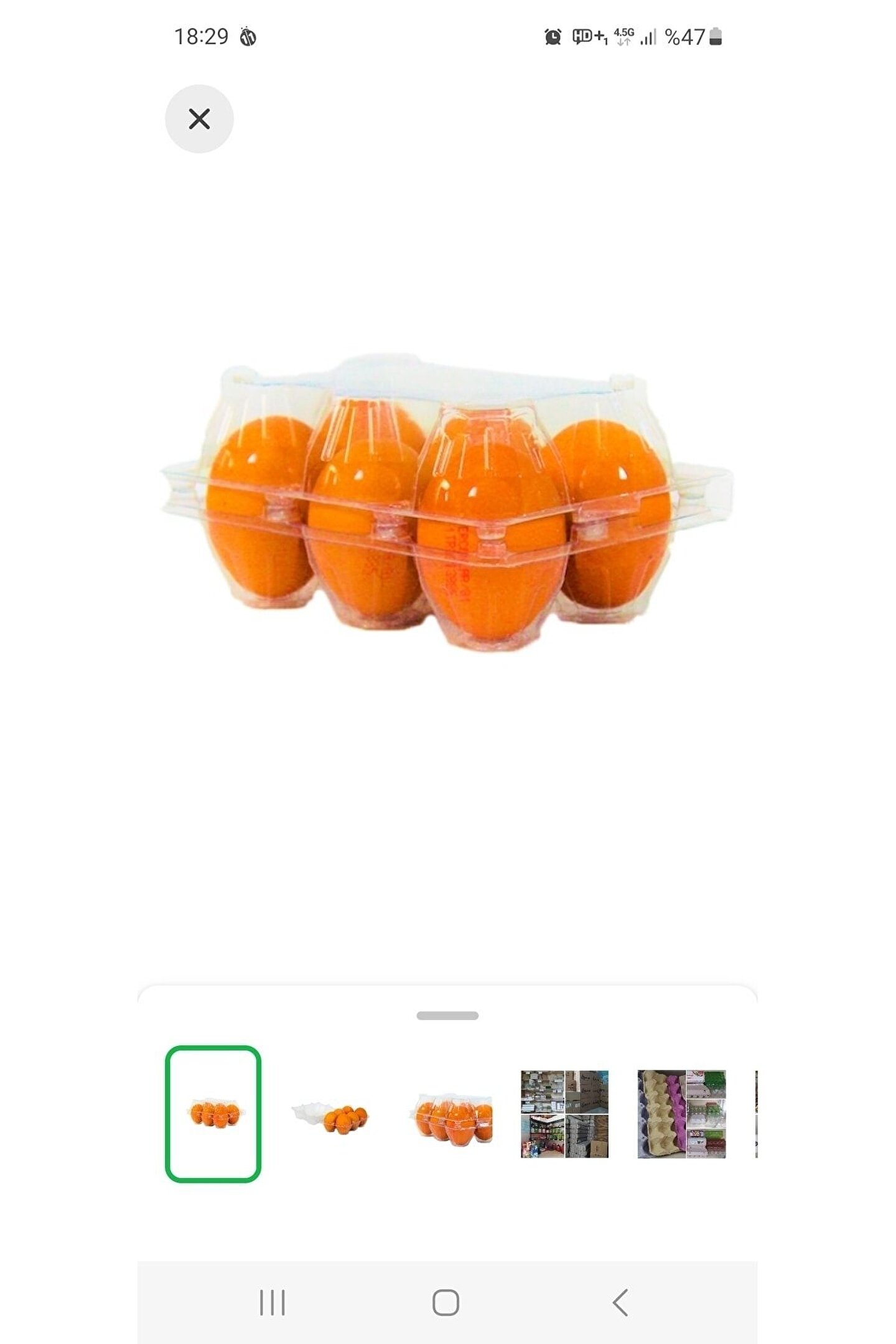Go back using the system back button
This screenshot has height=1344, width=896.
pyautogui.click(x=620, y=1302)
